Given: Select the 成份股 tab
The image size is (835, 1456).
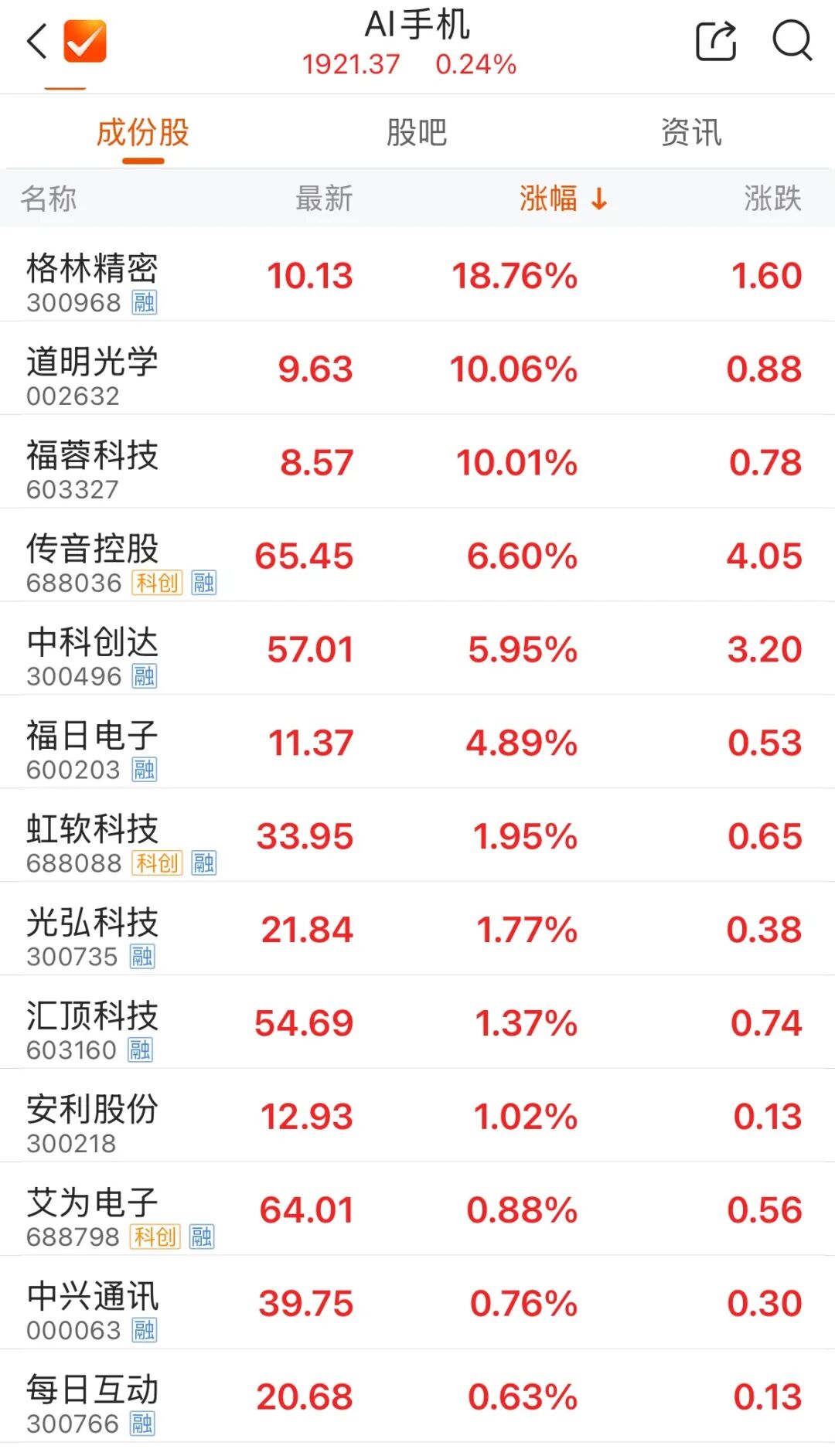Looking at the screenshot, I should (143, 132).
